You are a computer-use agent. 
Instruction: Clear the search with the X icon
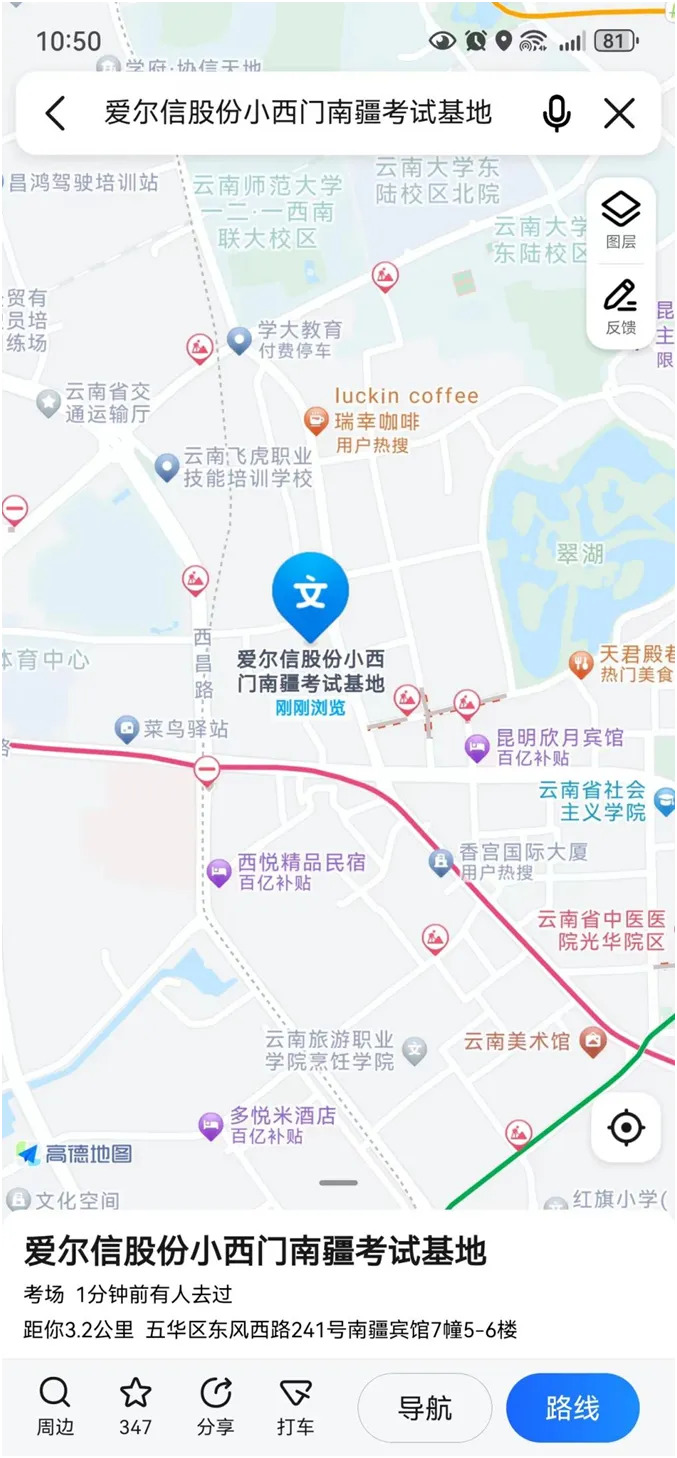[620, 114]
